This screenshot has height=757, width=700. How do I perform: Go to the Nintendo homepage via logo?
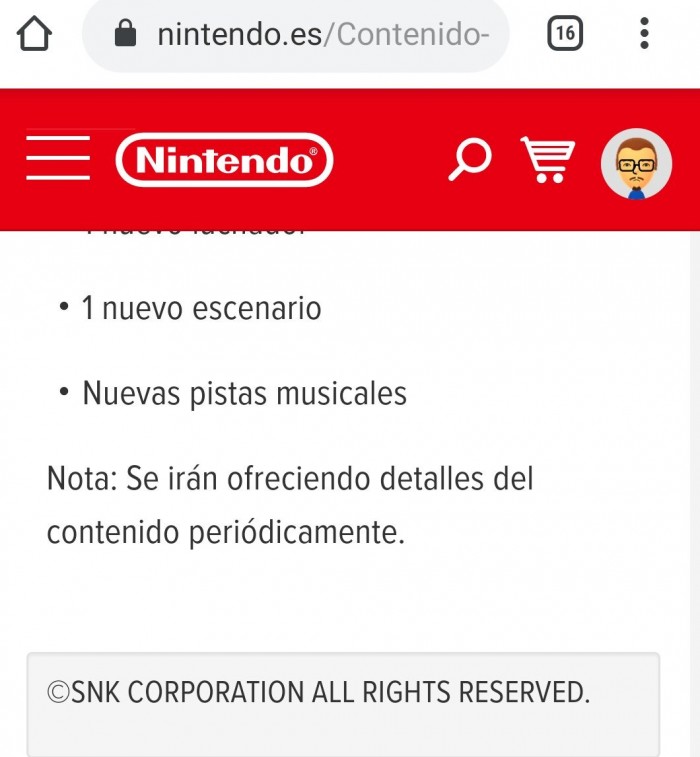224,160
